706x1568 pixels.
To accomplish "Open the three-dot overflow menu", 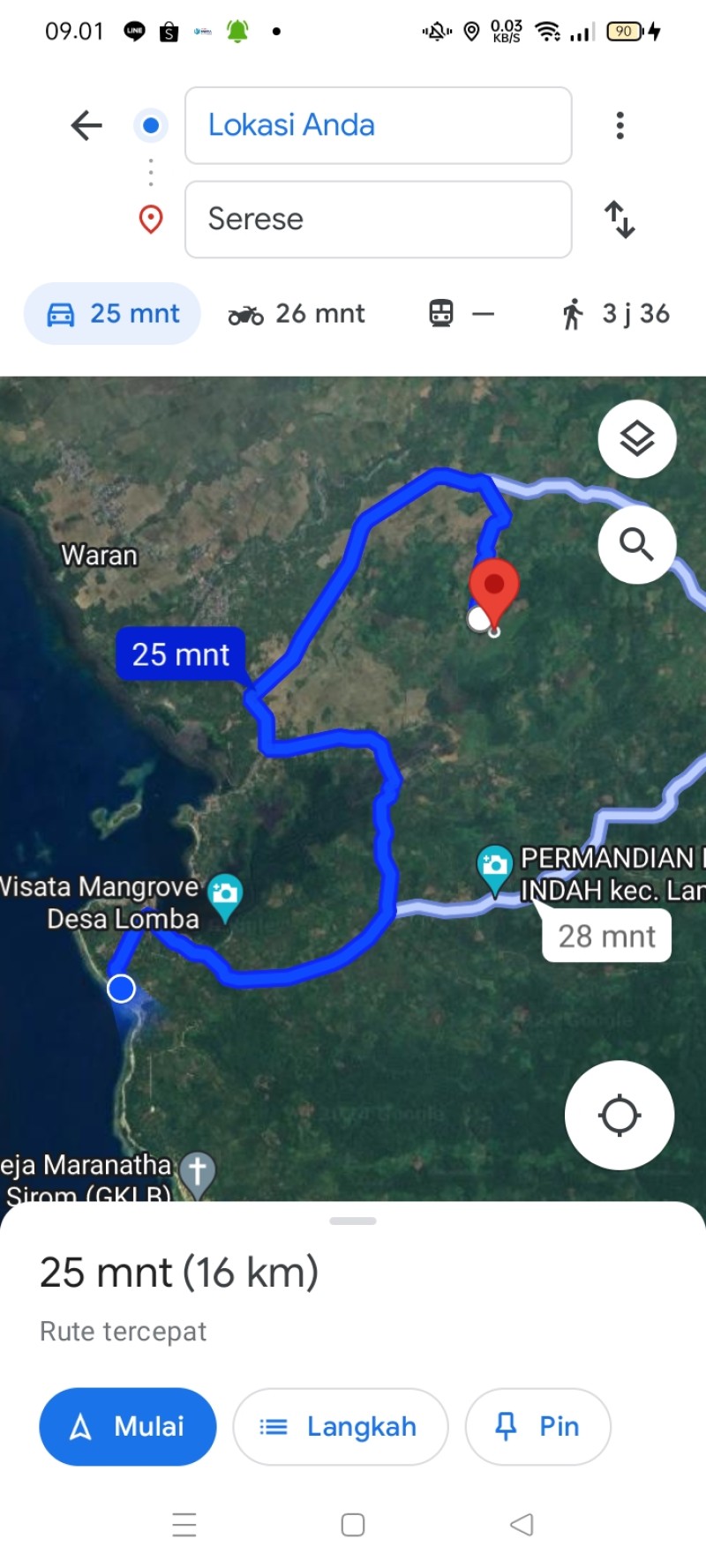I will coord(620,125).
